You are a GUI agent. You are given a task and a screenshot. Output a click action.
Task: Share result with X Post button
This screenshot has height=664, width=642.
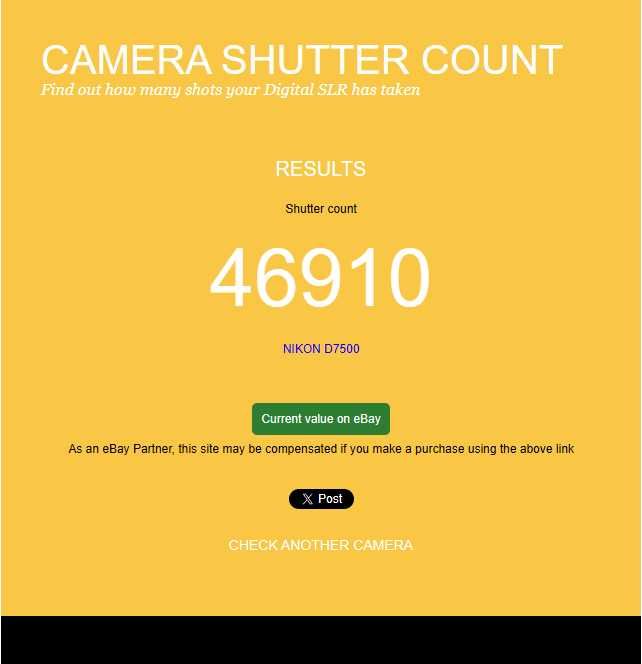[x=321, y=499]
